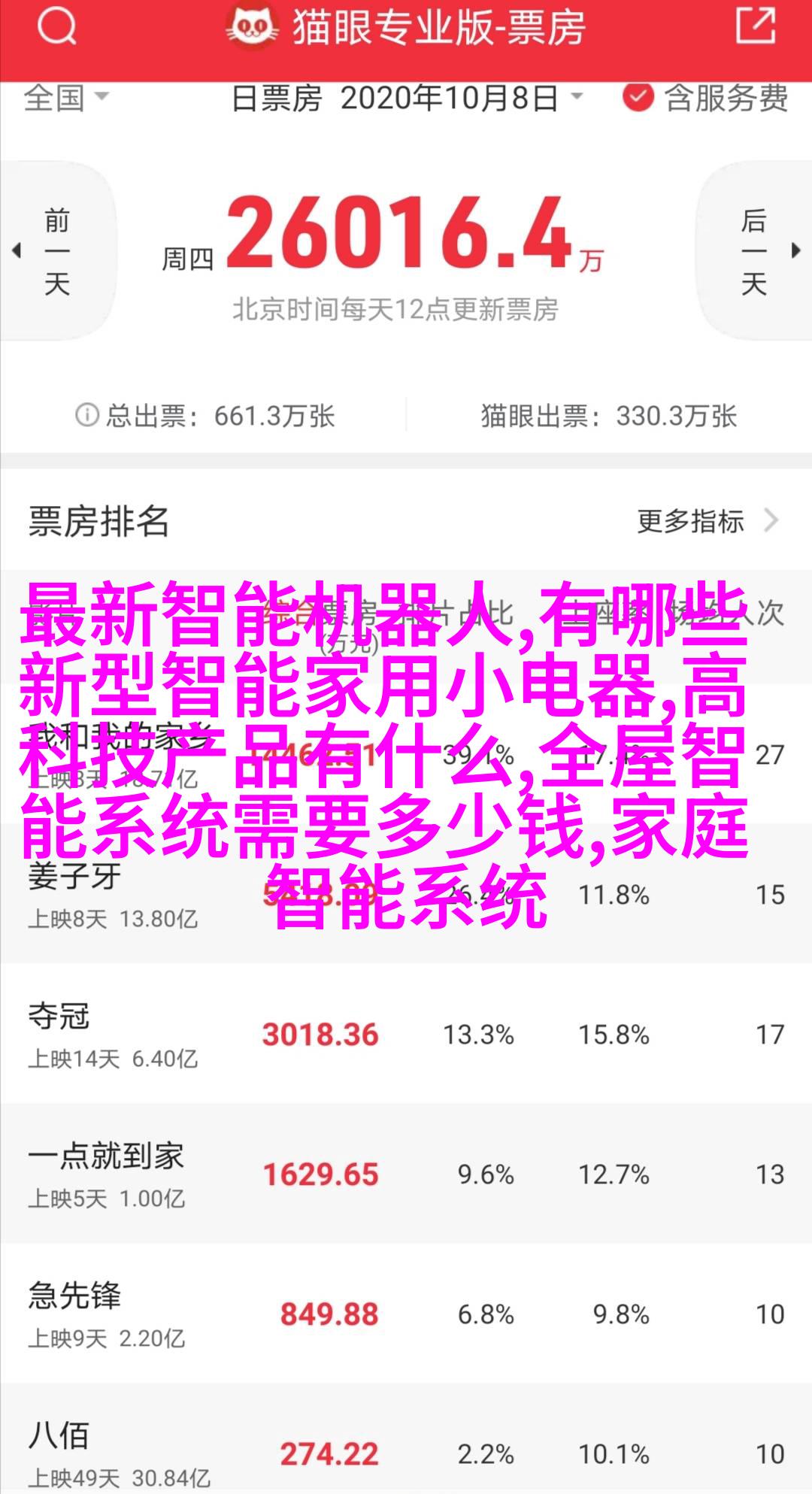Open 更多指标
Image resolution: width=812 pixels, height=1494 pixels.
click(705, 521)
